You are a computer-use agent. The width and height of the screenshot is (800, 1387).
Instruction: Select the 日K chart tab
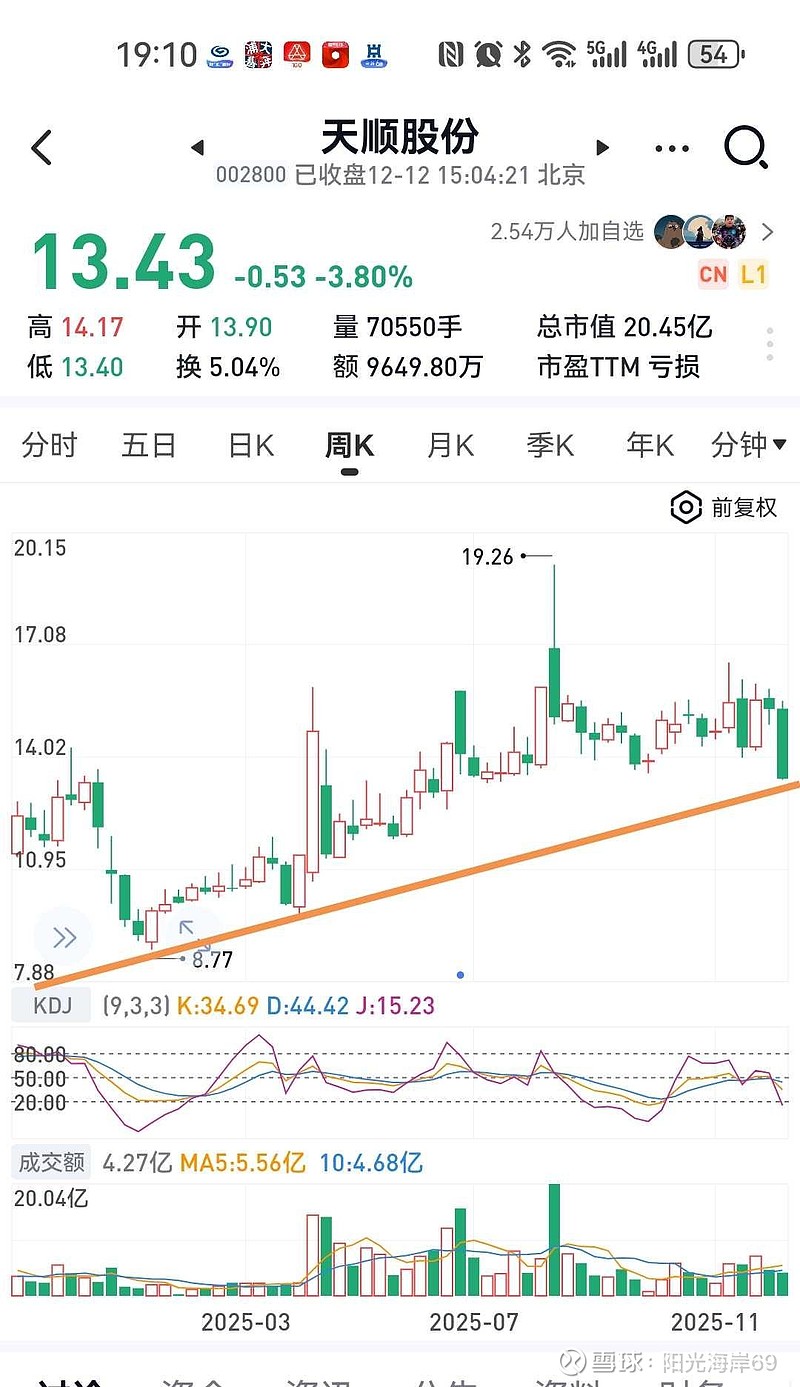coord(251,445)
